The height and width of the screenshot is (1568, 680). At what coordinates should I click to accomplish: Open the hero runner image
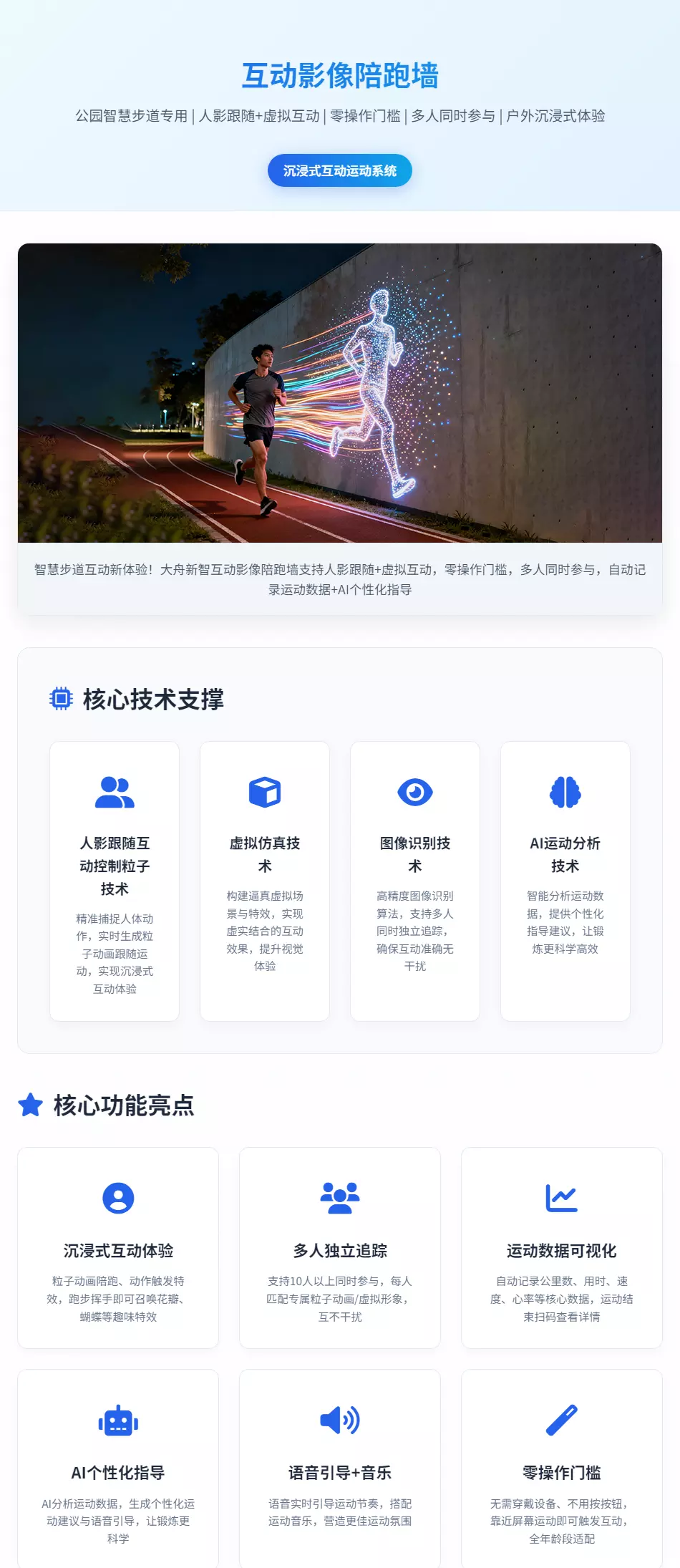coord(340,392)
